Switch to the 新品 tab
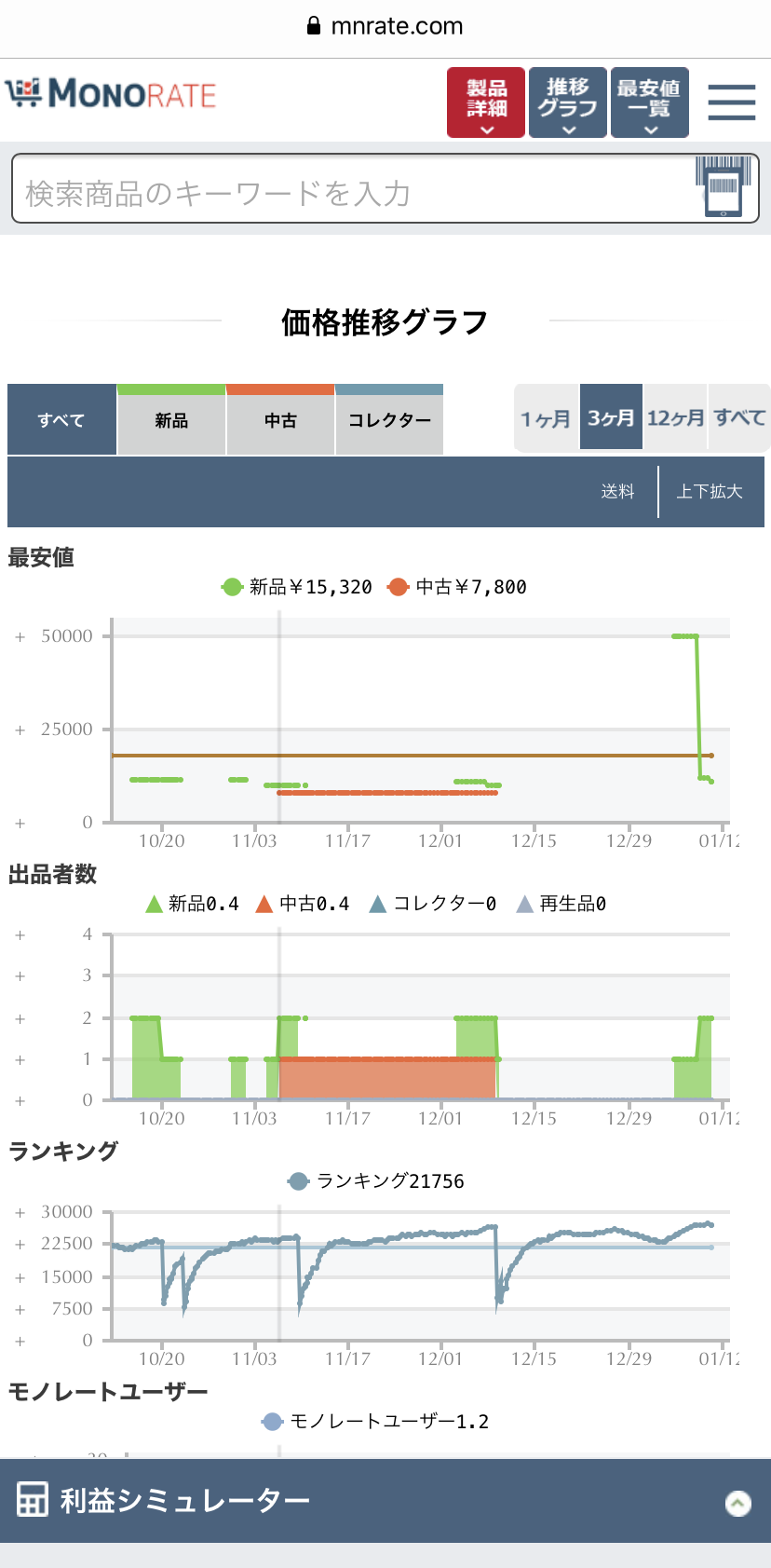Screen dimensions: 771x1568 click(171, 420)
